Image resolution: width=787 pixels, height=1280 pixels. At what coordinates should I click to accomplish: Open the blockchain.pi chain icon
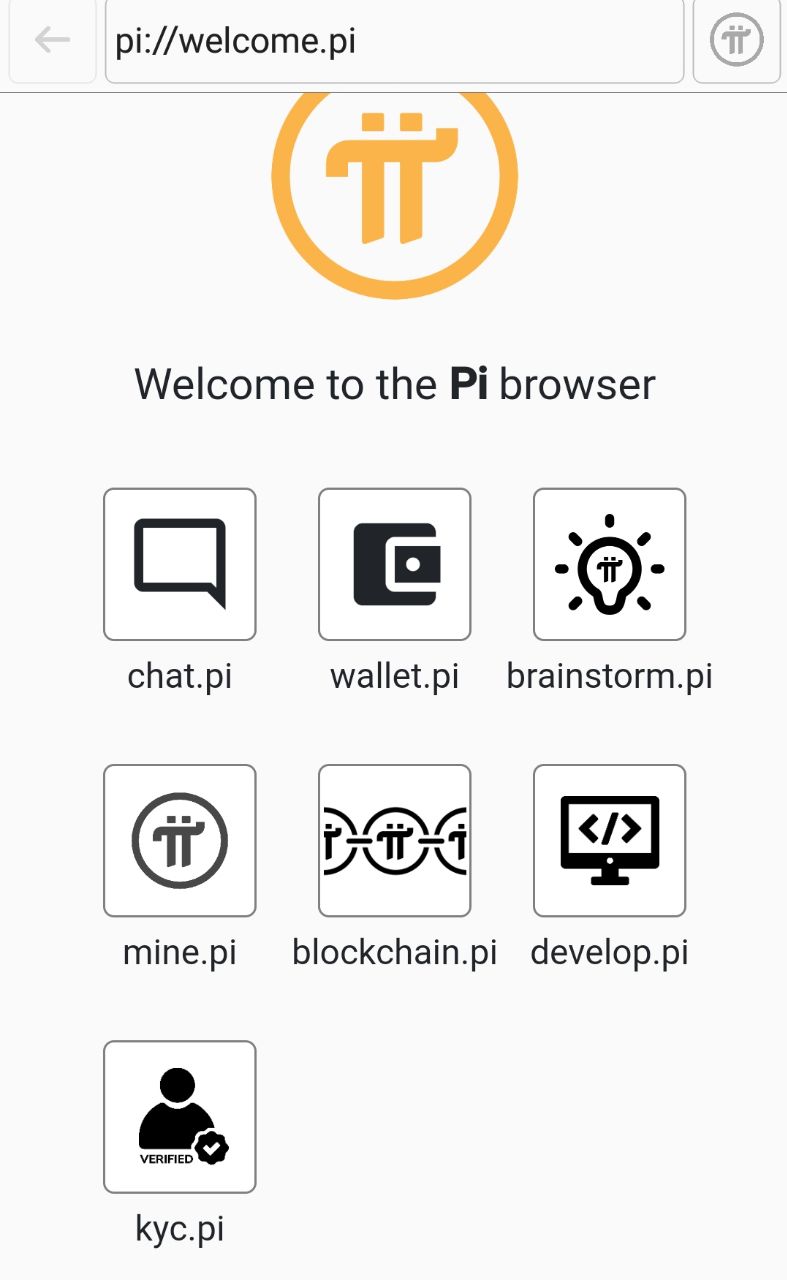click(x=394, y=839)
